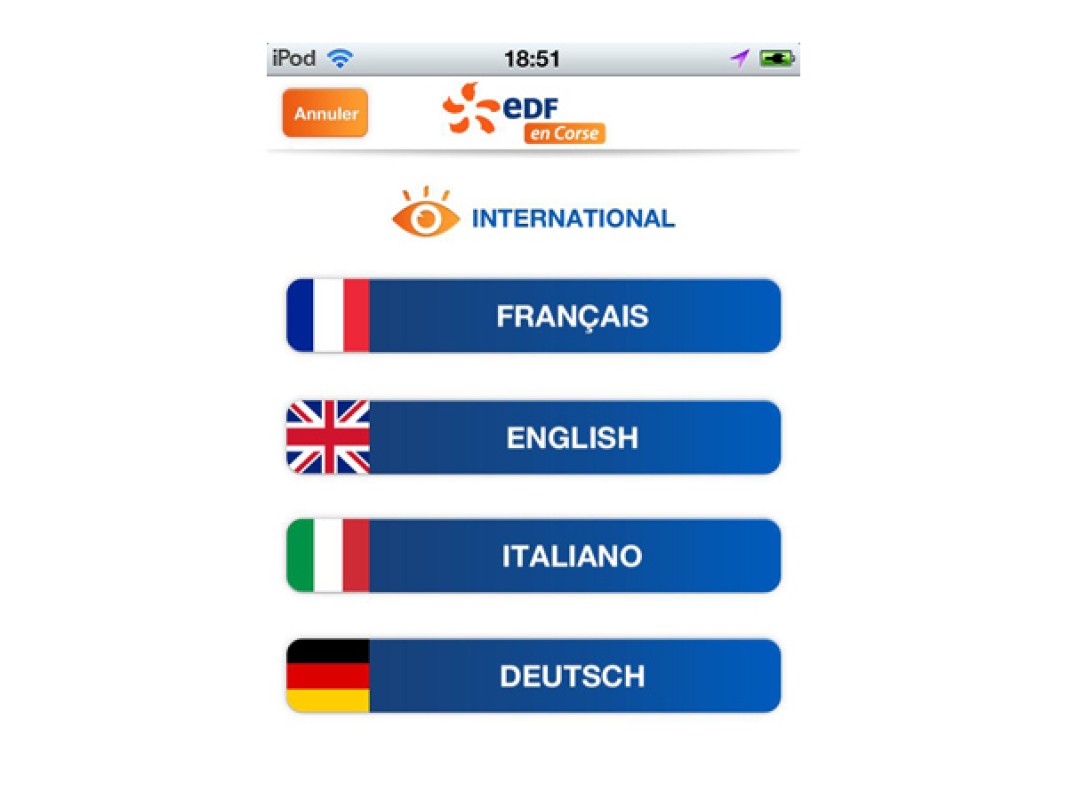Select Français as the language
Screen dimensions: 1066x800
click(534, 316)
